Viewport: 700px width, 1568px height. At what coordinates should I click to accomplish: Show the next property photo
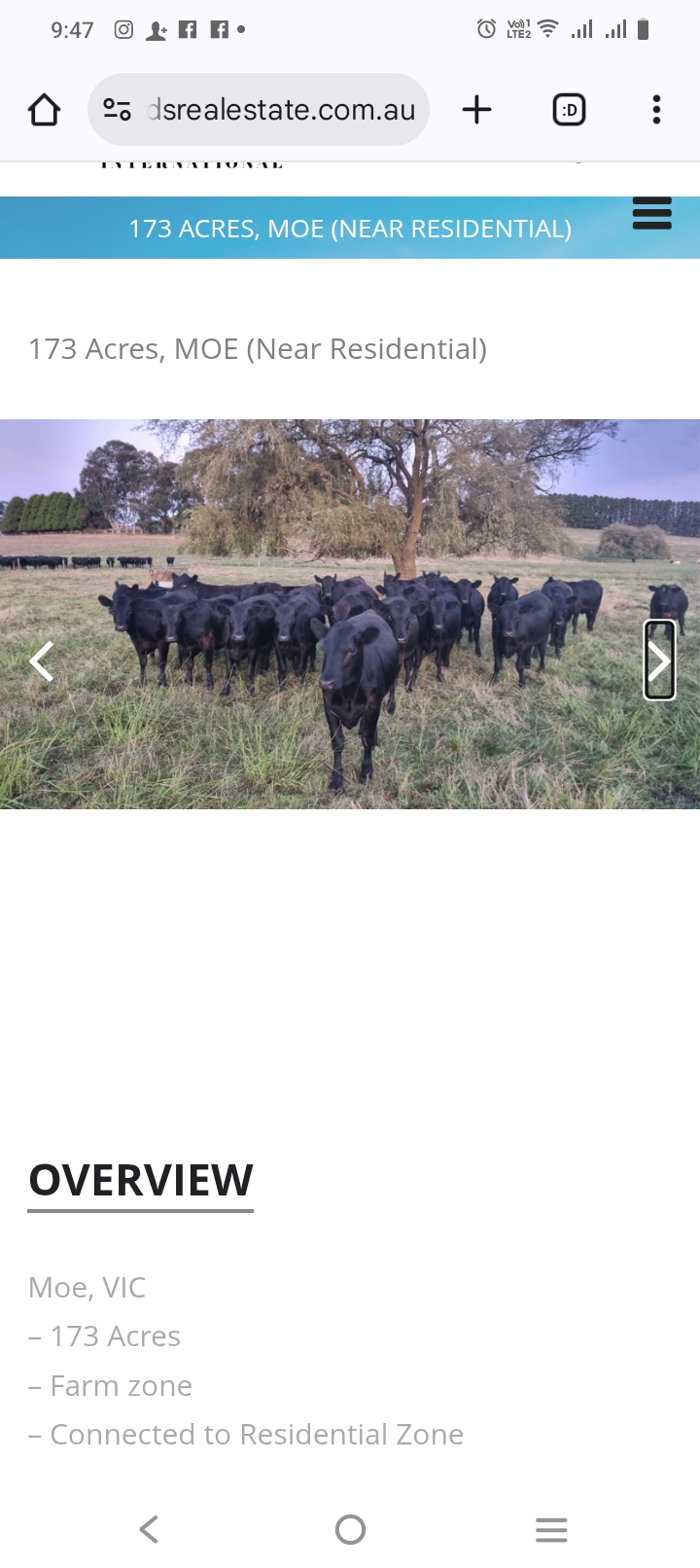(x=659, y=660)
